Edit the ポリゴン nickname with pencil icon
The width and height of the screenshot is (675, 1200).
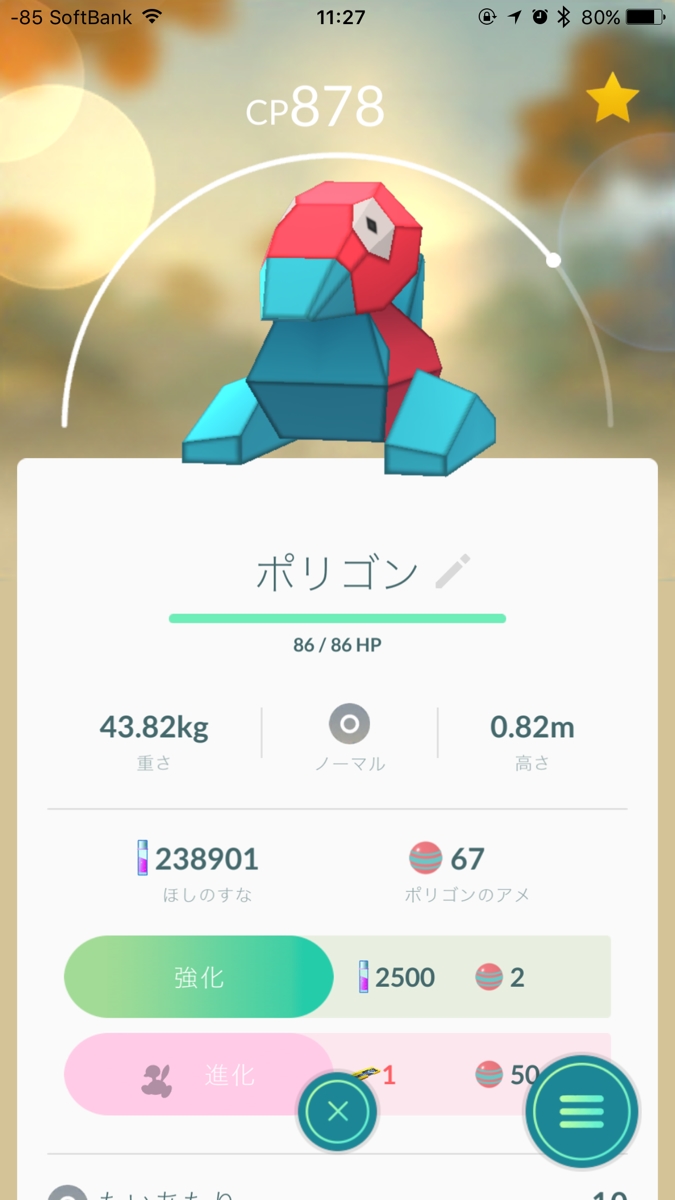(453, 572)
